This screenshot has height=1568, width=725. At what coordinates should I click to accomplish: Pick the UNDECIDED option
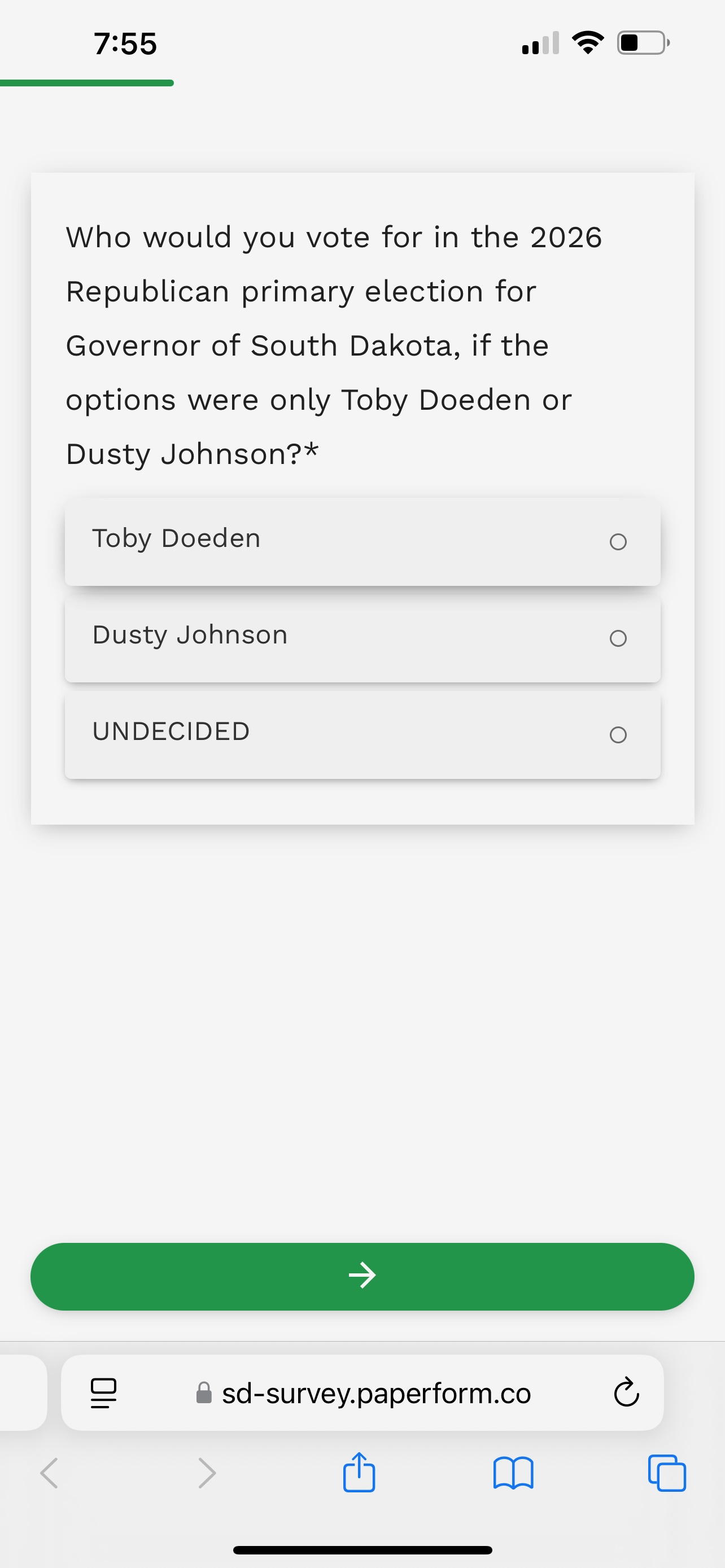point(362,734)
